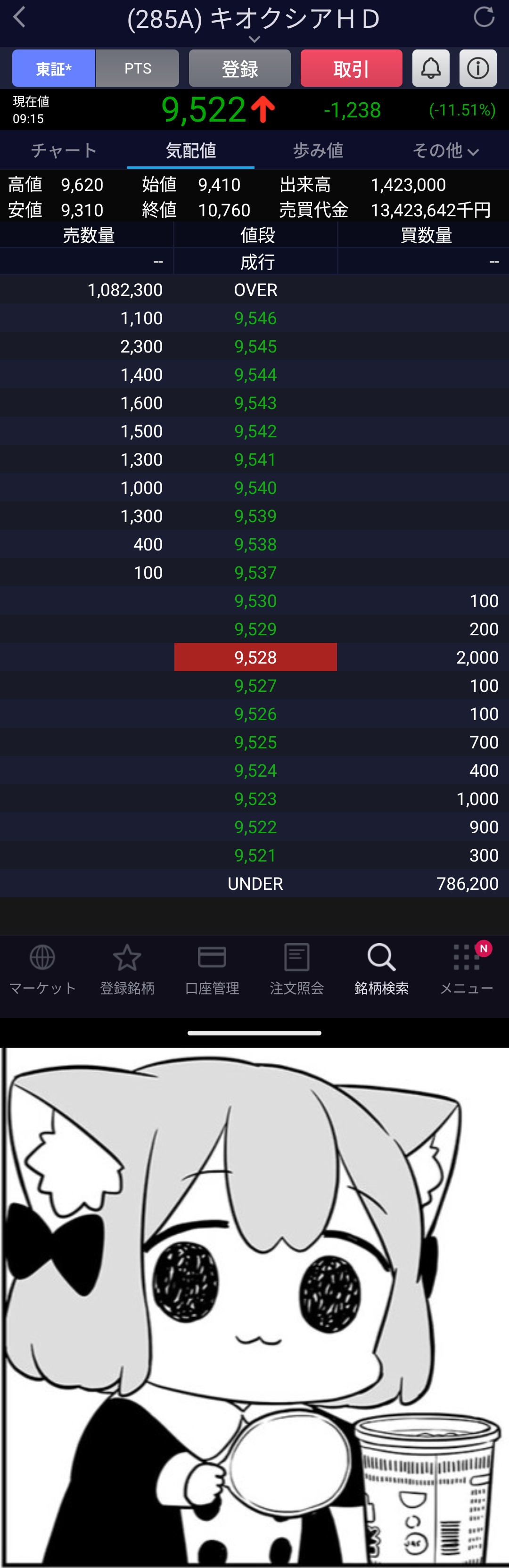Refresh the stock quote
Viewport: 509px width, 1568px height.
(484, 17)
